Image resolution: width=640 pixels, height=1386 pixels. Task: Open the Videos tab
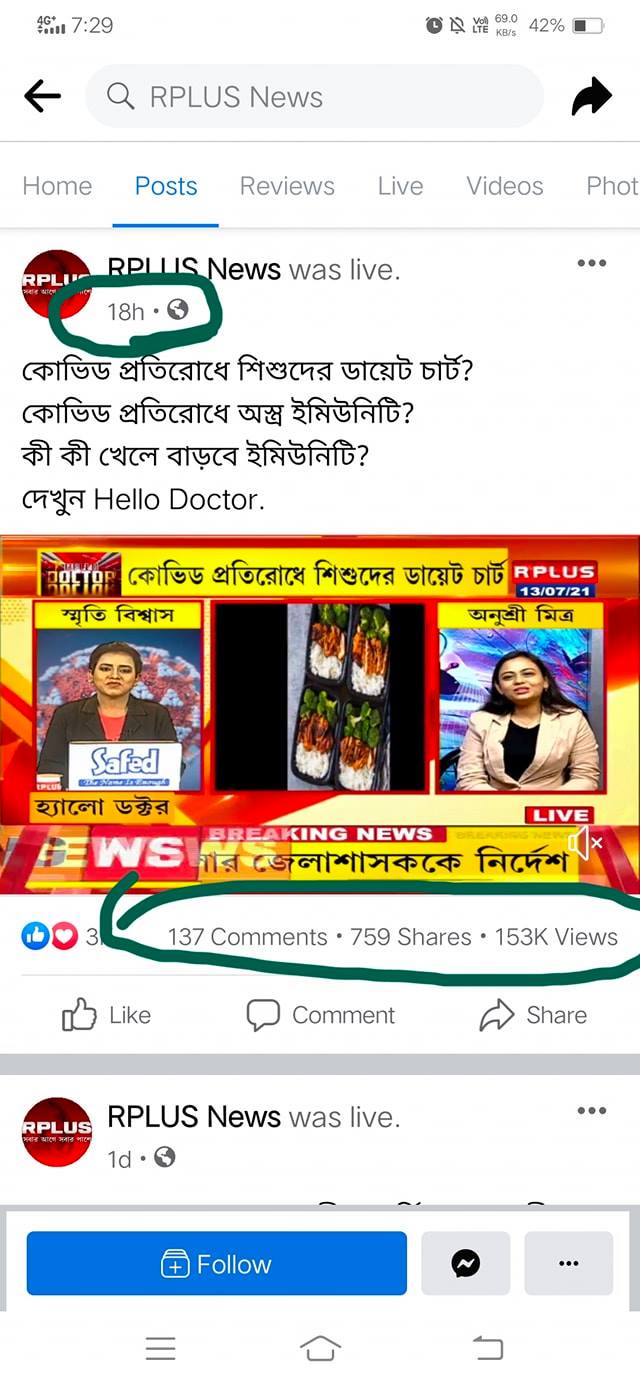click(504, 186)
